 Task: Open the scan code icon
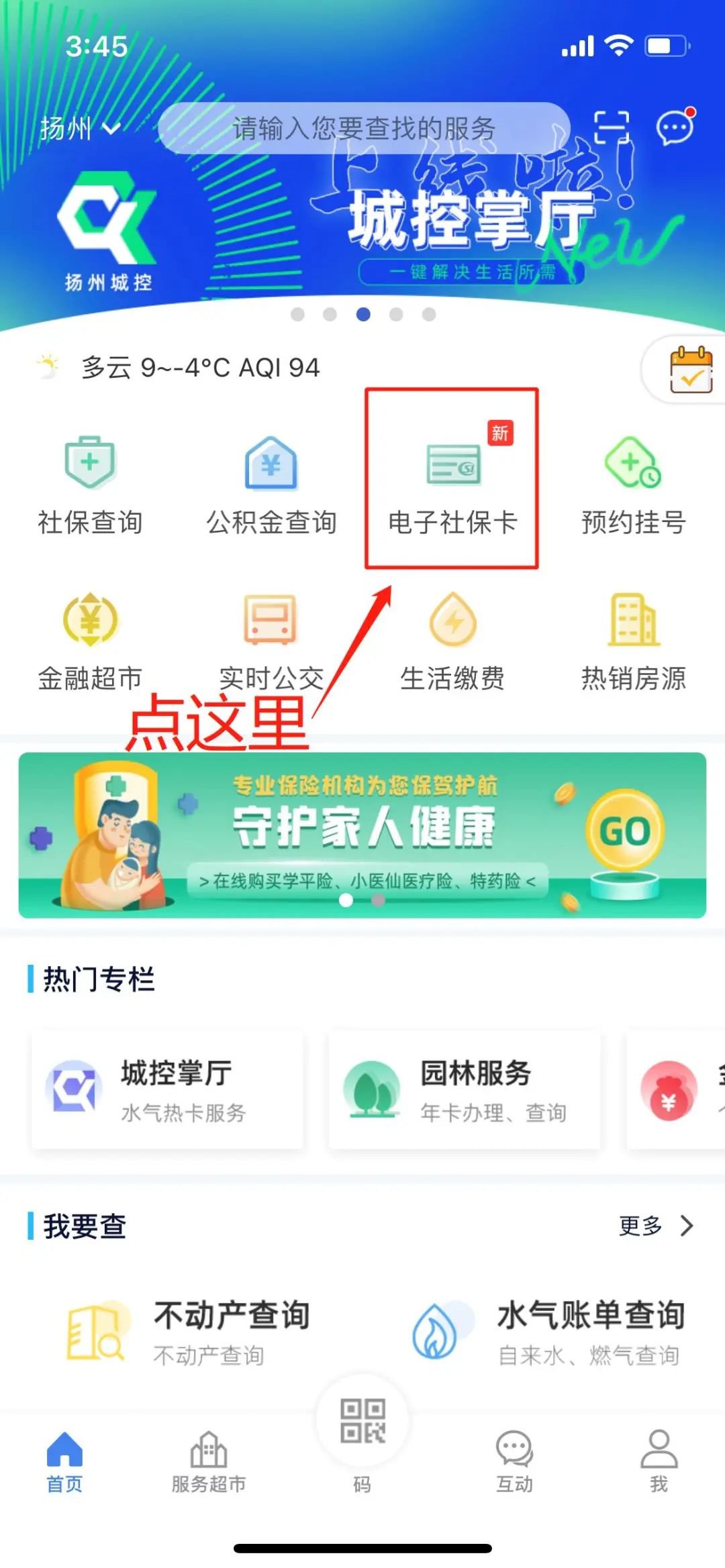pos(612,127)
